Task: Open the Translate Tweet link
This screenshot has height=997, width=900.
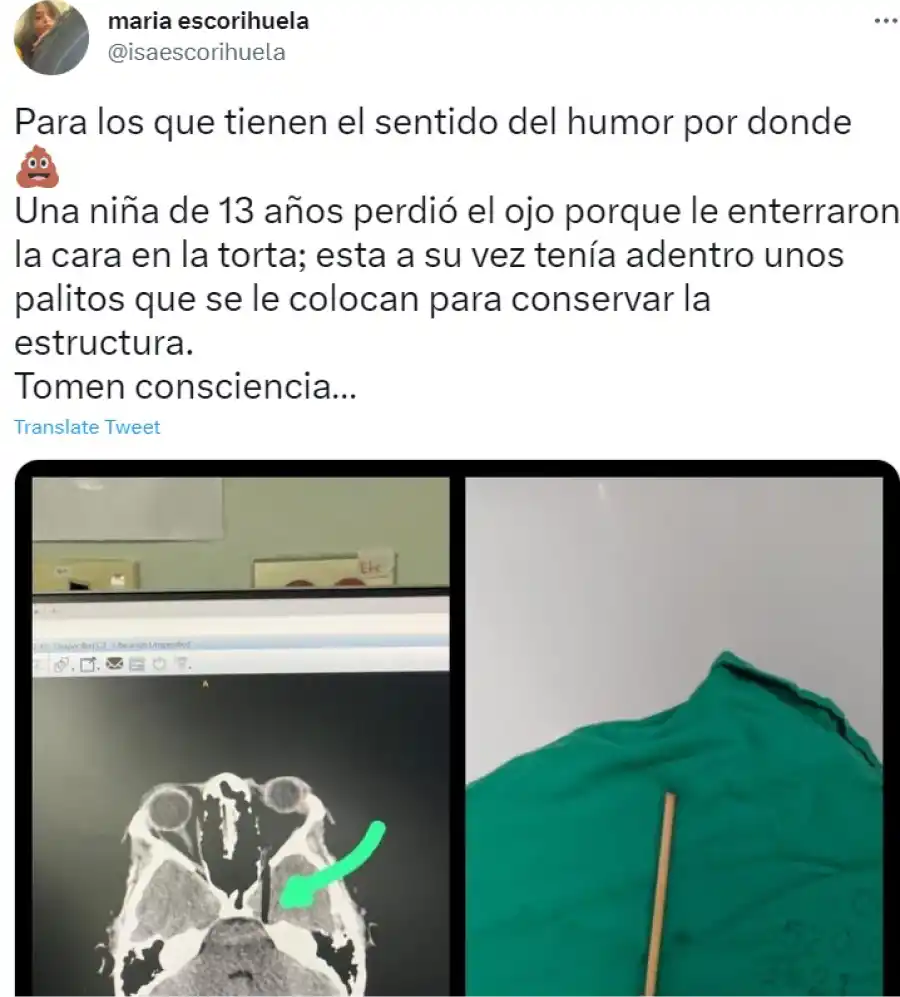Action: coord(86,427)
